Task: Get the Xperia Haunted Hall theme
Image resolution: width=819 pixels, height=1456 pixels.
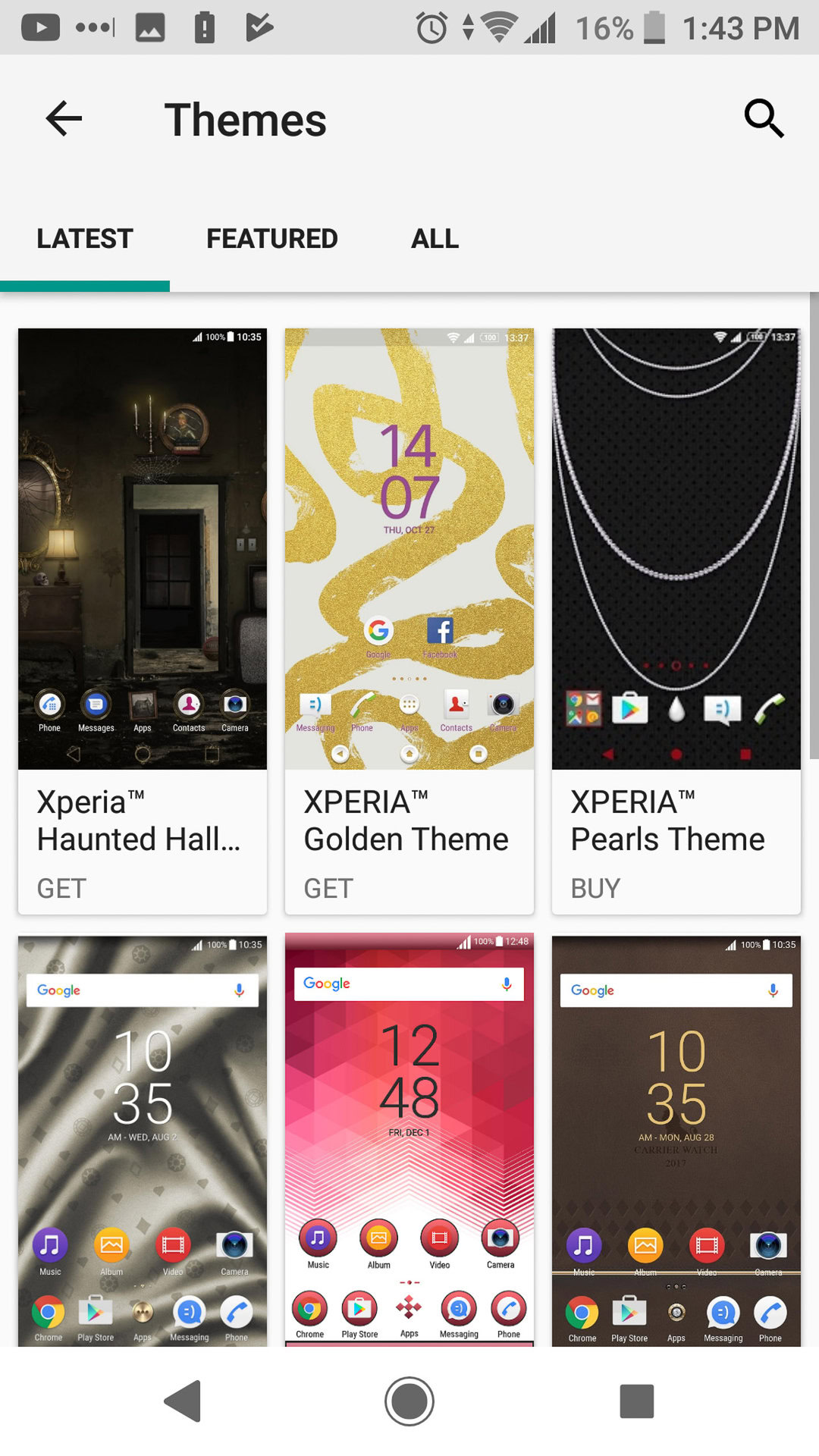Action: point(62,888)
